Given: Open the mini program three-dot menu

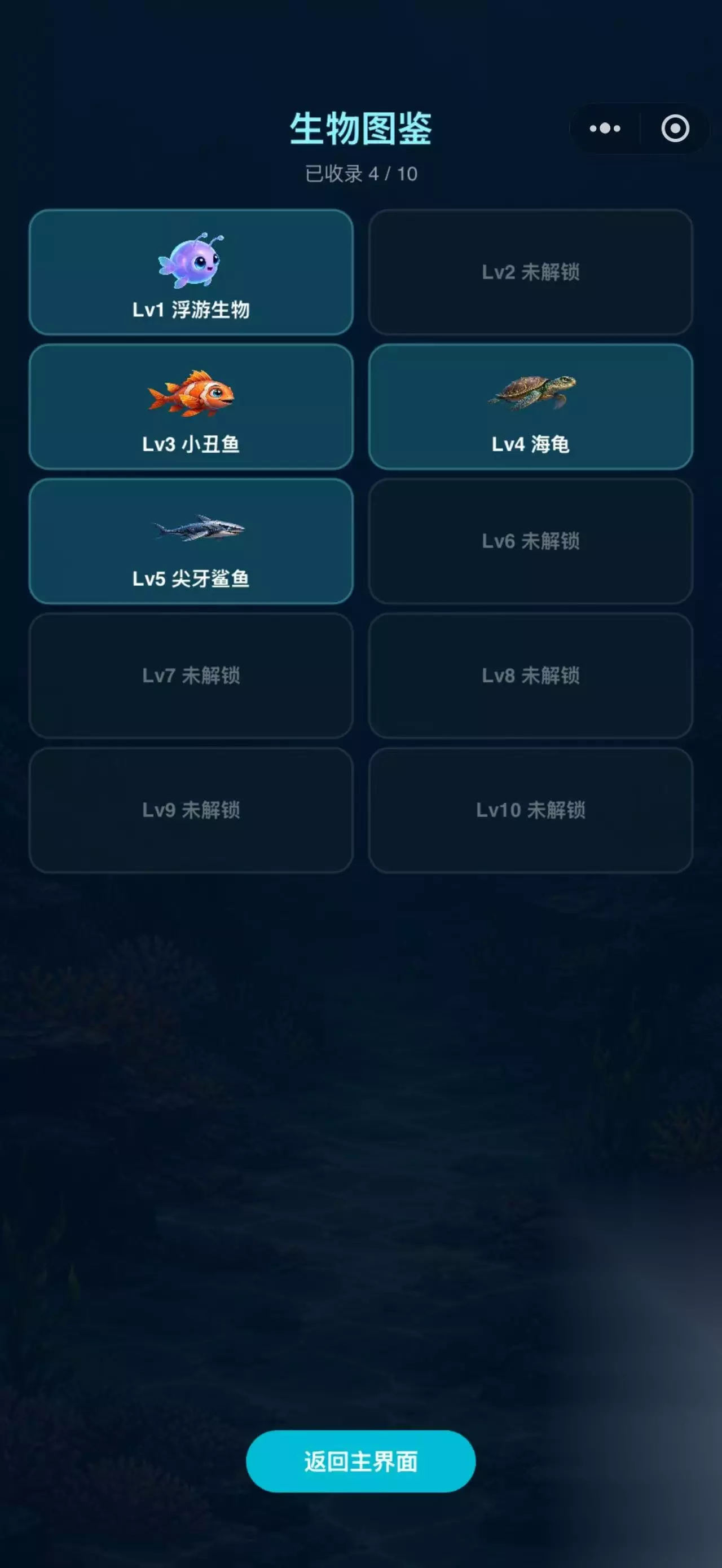Looking at the screenshot, I should click(x=605, y=129).
